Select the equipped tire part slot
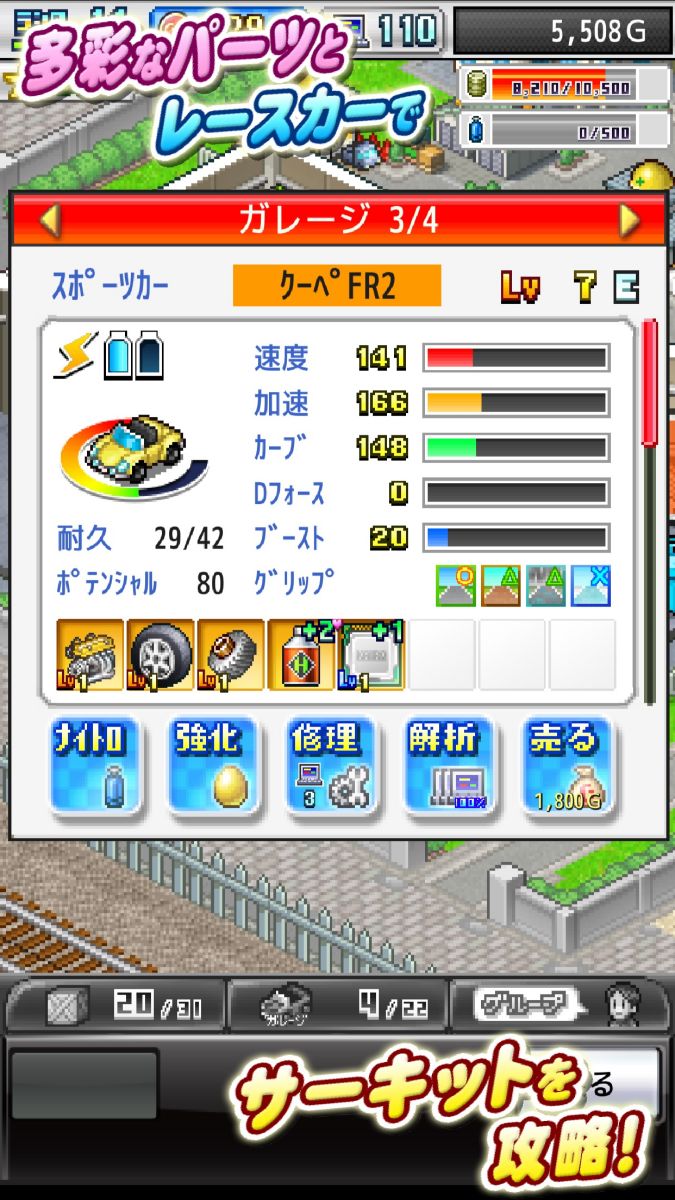The width and height of the screenshot is (675, 1200). pyautogui.click(x=160, y=655)
